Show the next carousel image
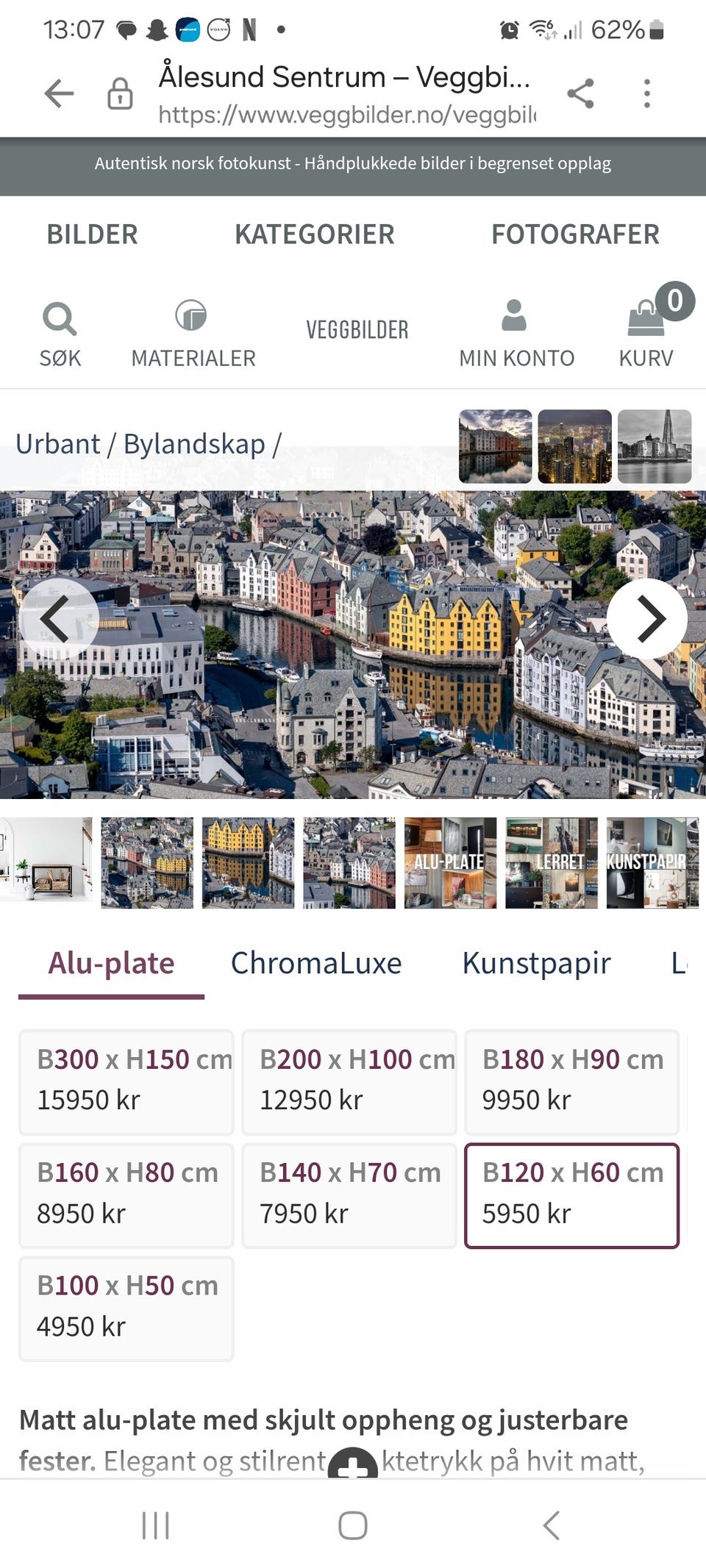Screen dimensions: 706x1568 pyautogui.click(x=648, y=618)
